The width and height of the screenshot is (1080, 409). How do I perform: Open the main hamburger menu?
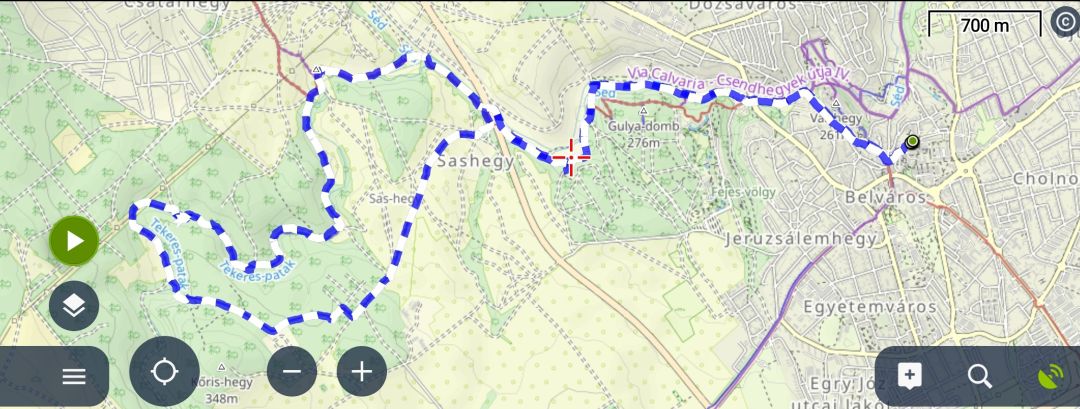tap(74, 377)
